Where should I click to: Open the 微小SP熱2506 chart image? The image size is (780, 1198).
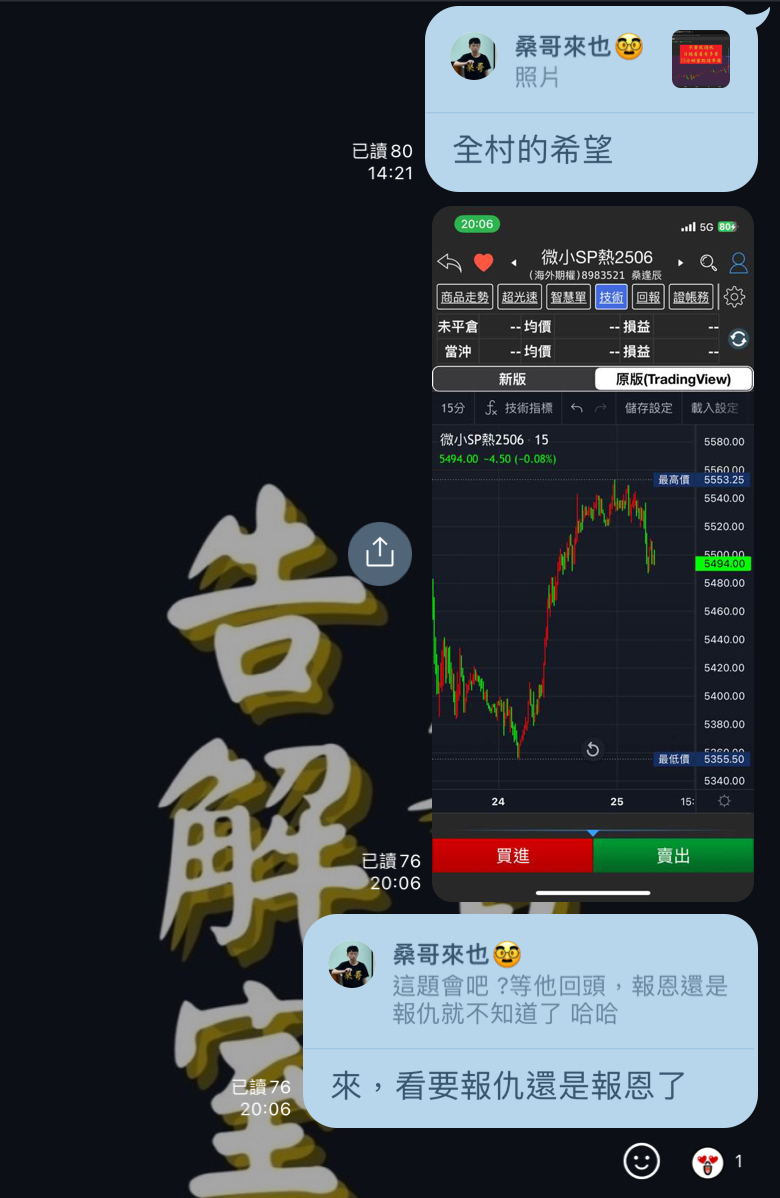592,553
